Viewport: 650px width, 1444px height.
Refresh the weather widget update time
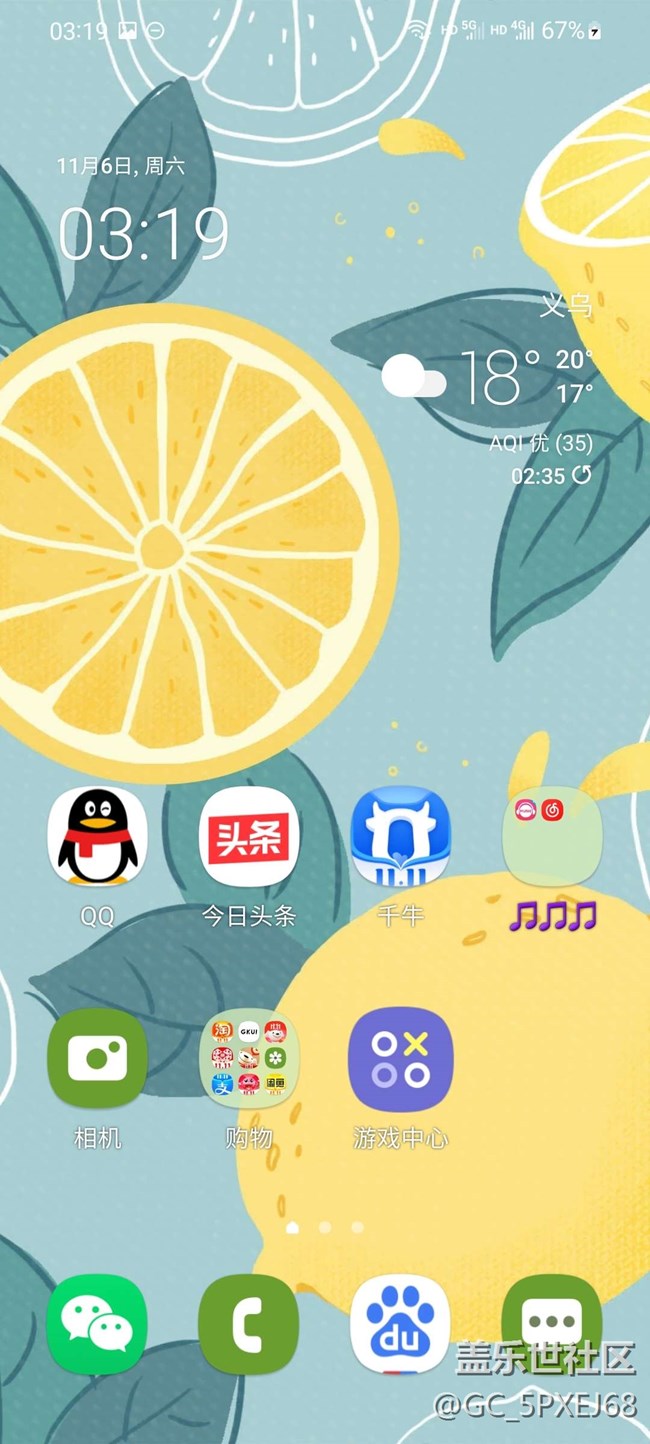click(x=581, y=475)
